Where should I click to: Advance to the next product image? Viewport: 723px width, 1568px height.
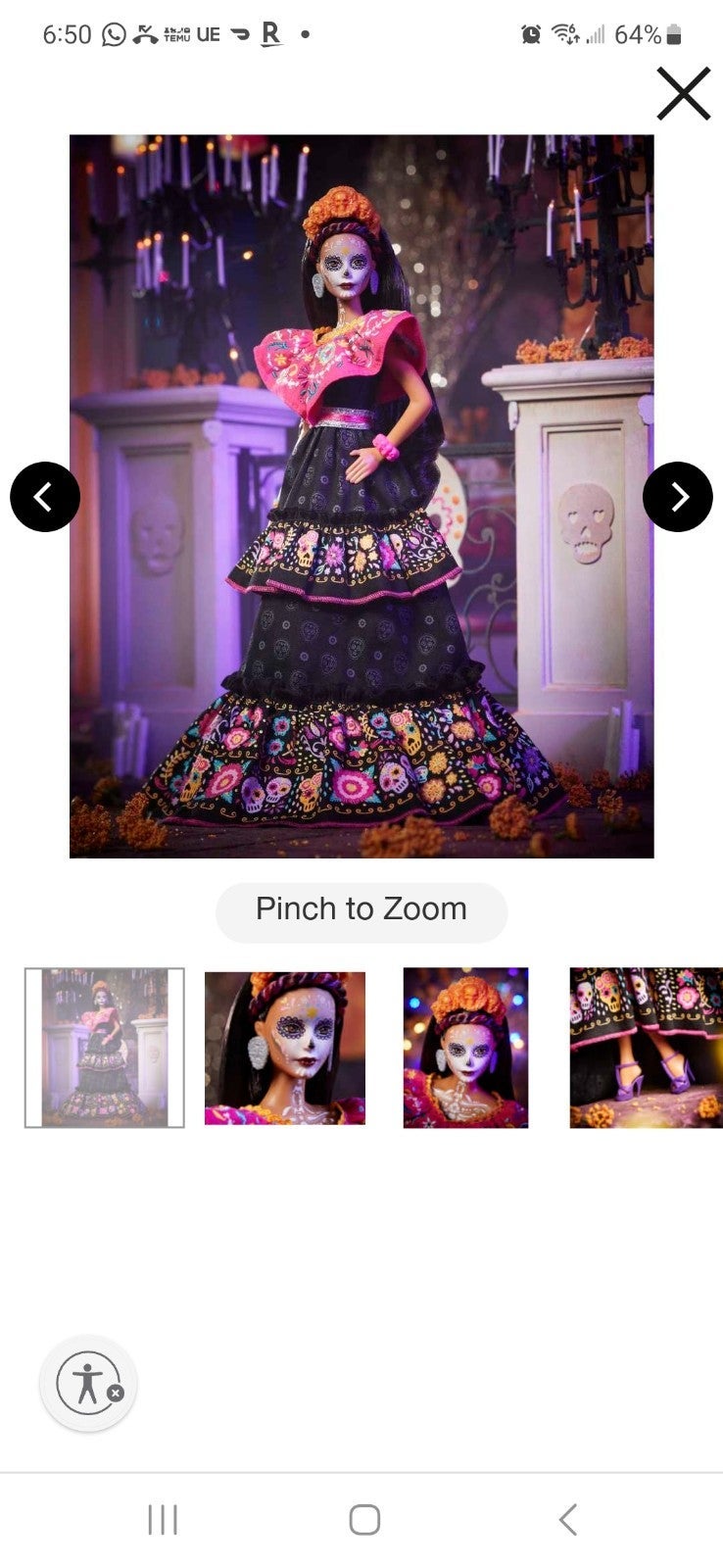pyautogui.click(x=678, y=497)
